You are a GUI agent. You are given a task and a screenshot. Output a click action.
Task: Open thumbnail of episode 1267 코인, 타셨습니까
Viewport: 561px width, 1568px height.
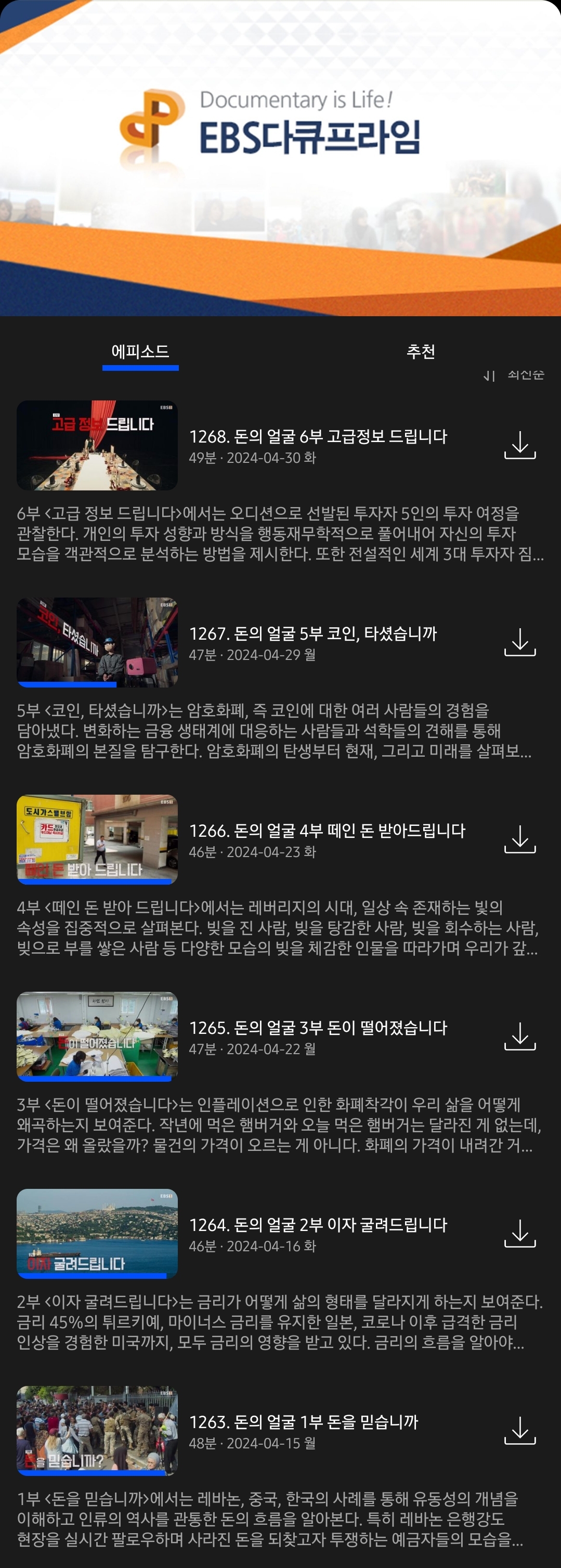click(97, 643)
